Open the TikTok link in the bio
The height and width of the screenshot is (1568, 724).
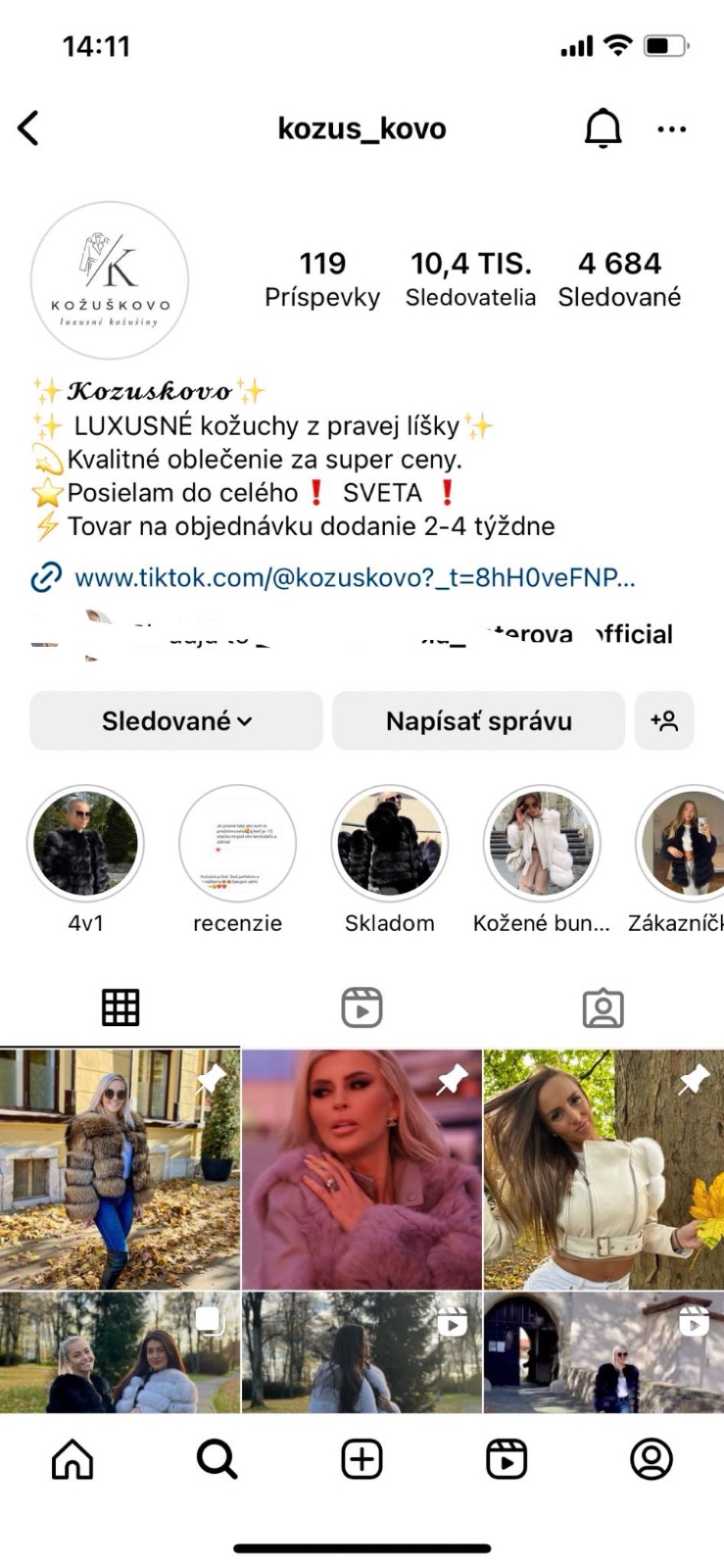pos(353,577)
